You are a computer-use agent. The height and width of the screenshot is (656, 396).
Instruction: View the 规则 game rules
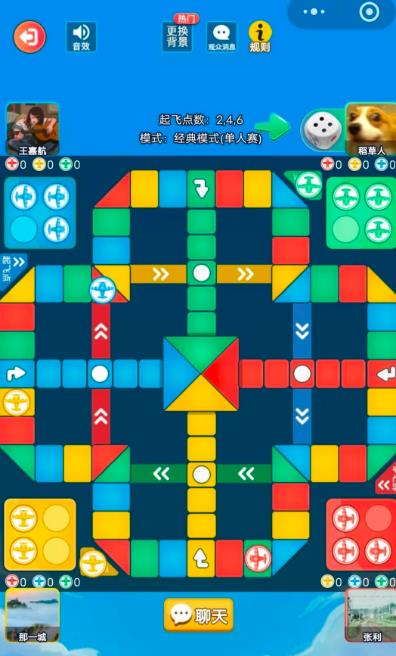coord(260,37)
